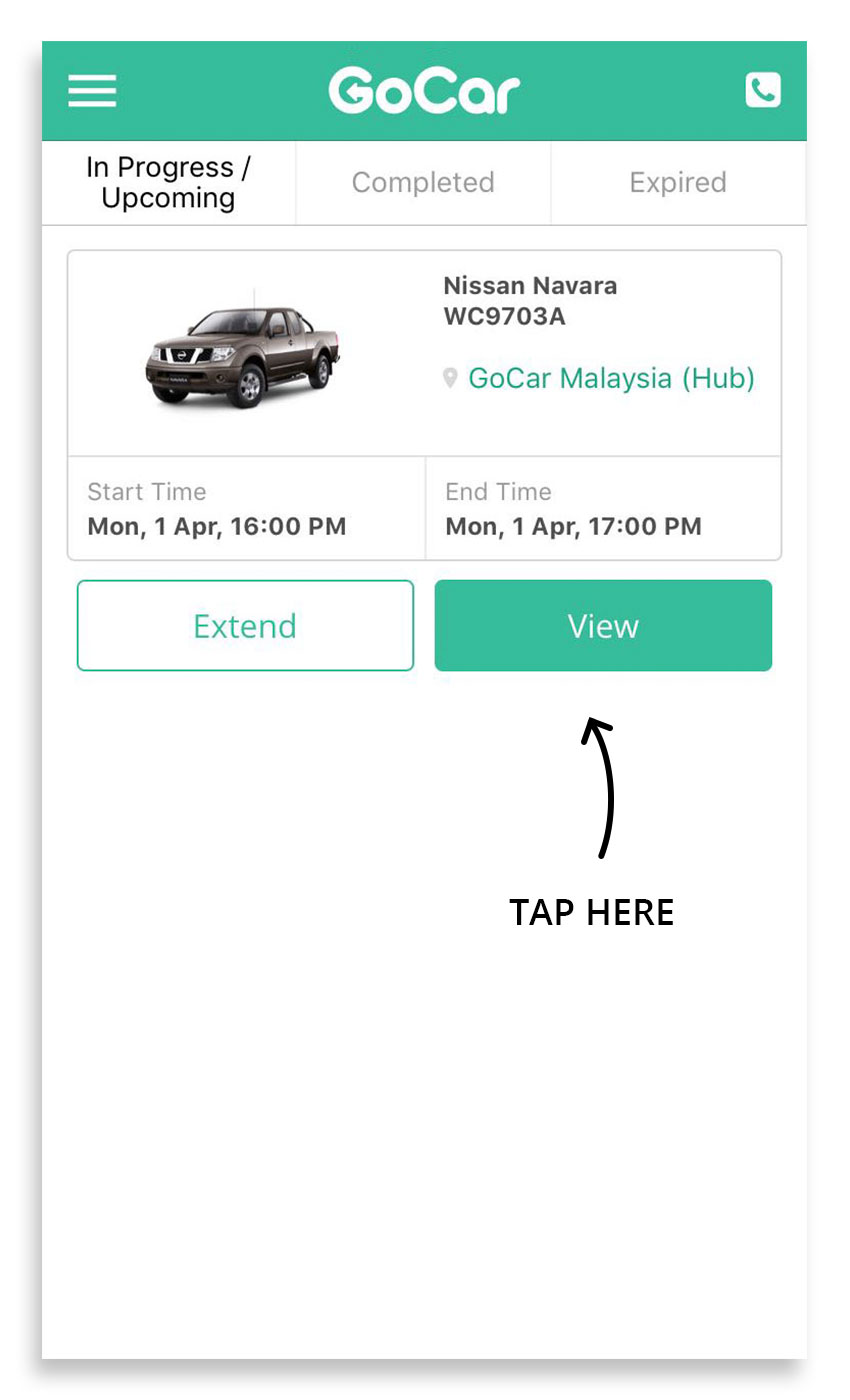Open GoCar Malaysia (Hub) location link
The height and width of the screenshot is (1400, 850).
(x=610, y=379)
